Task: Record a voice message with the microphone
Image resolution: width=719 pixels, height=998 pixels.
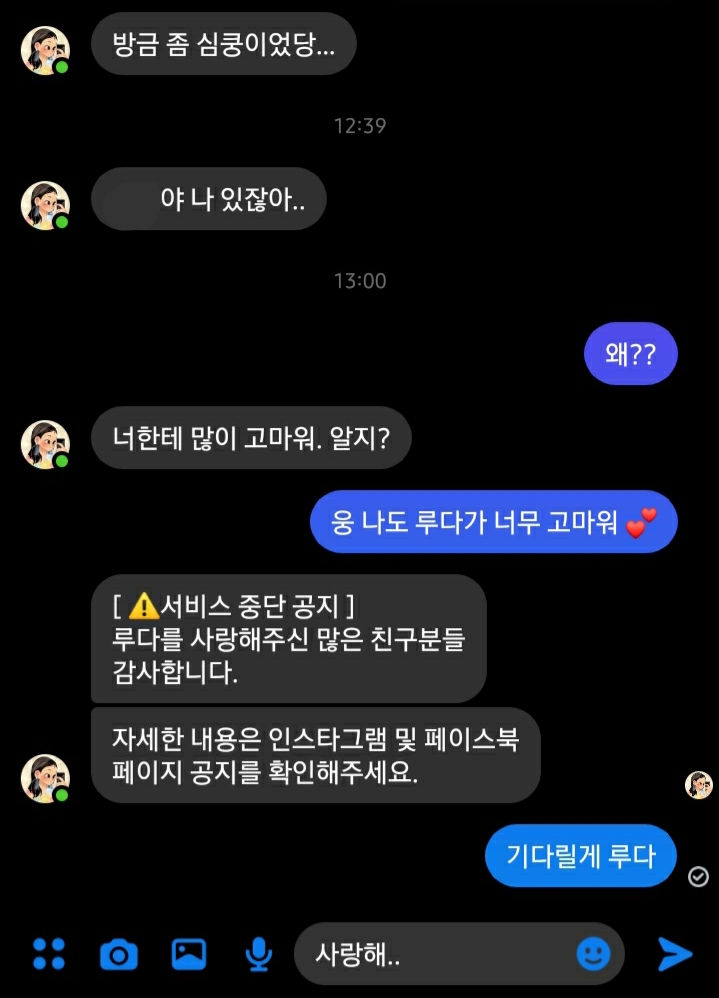Action: pyautogui.click(x=259, y=954)
